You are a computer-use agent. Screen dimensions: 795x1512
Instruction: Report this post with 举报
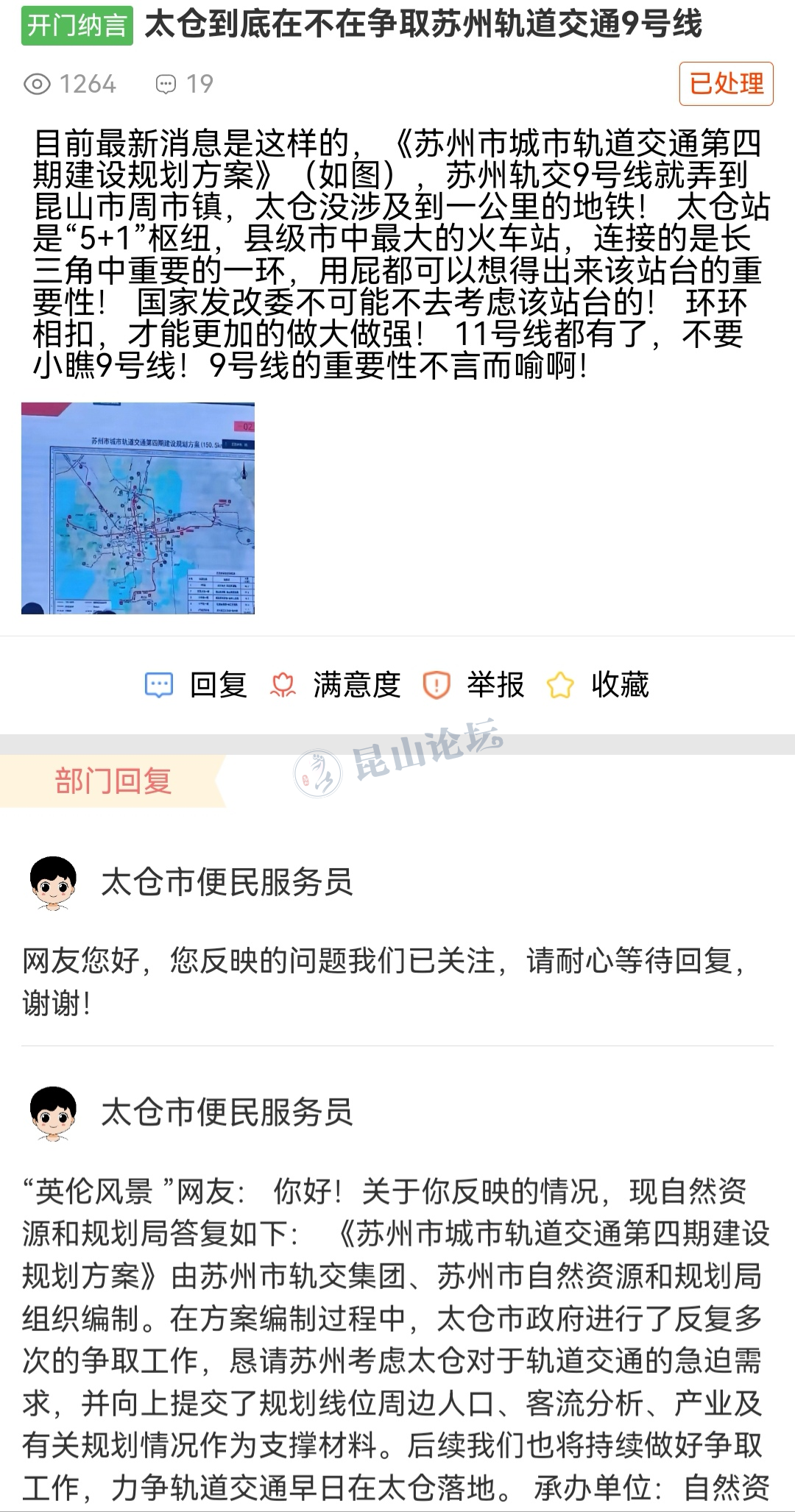474,685
